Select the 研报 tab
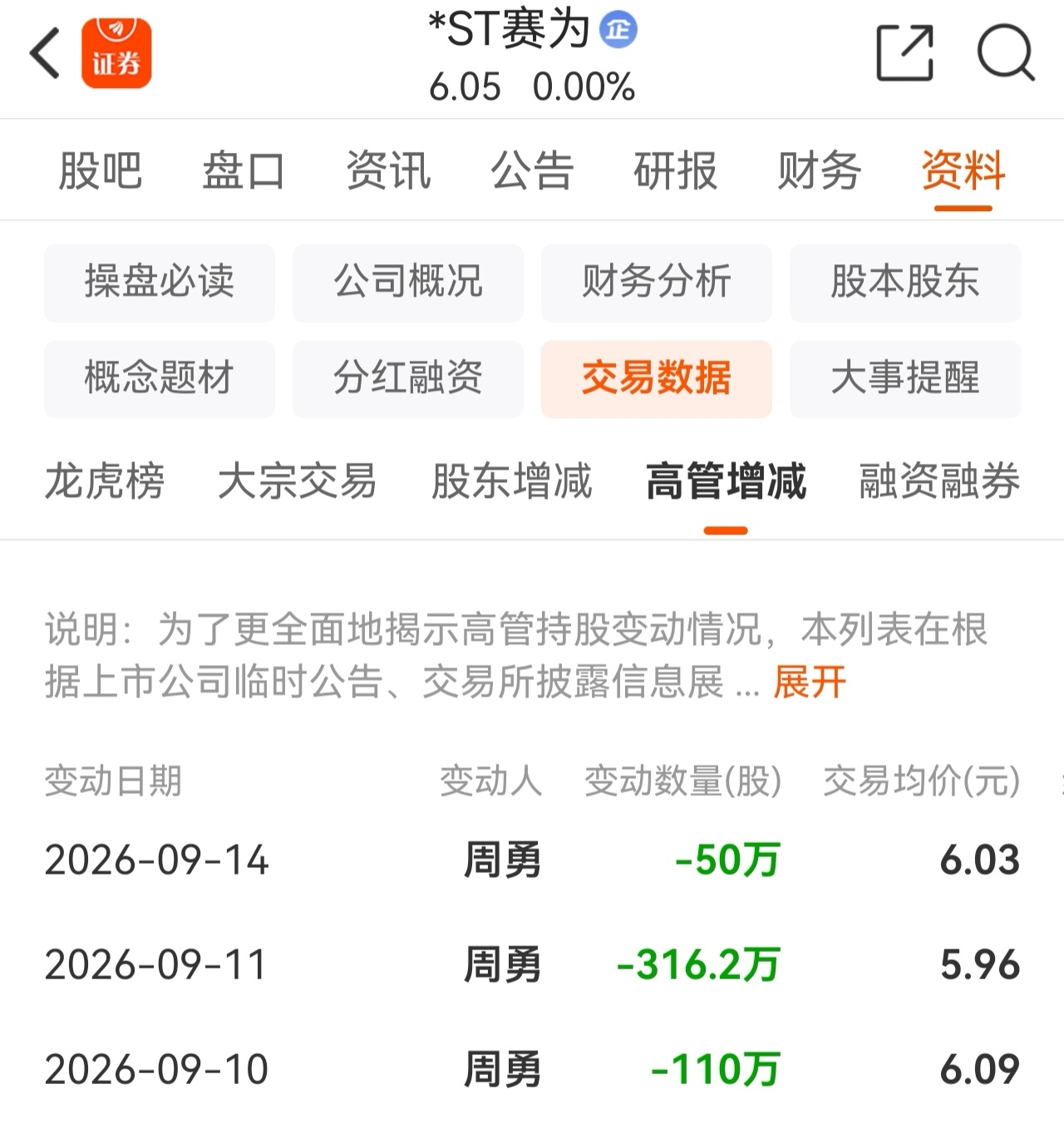The image size is (1064, 1143). (x=676, y=170)
